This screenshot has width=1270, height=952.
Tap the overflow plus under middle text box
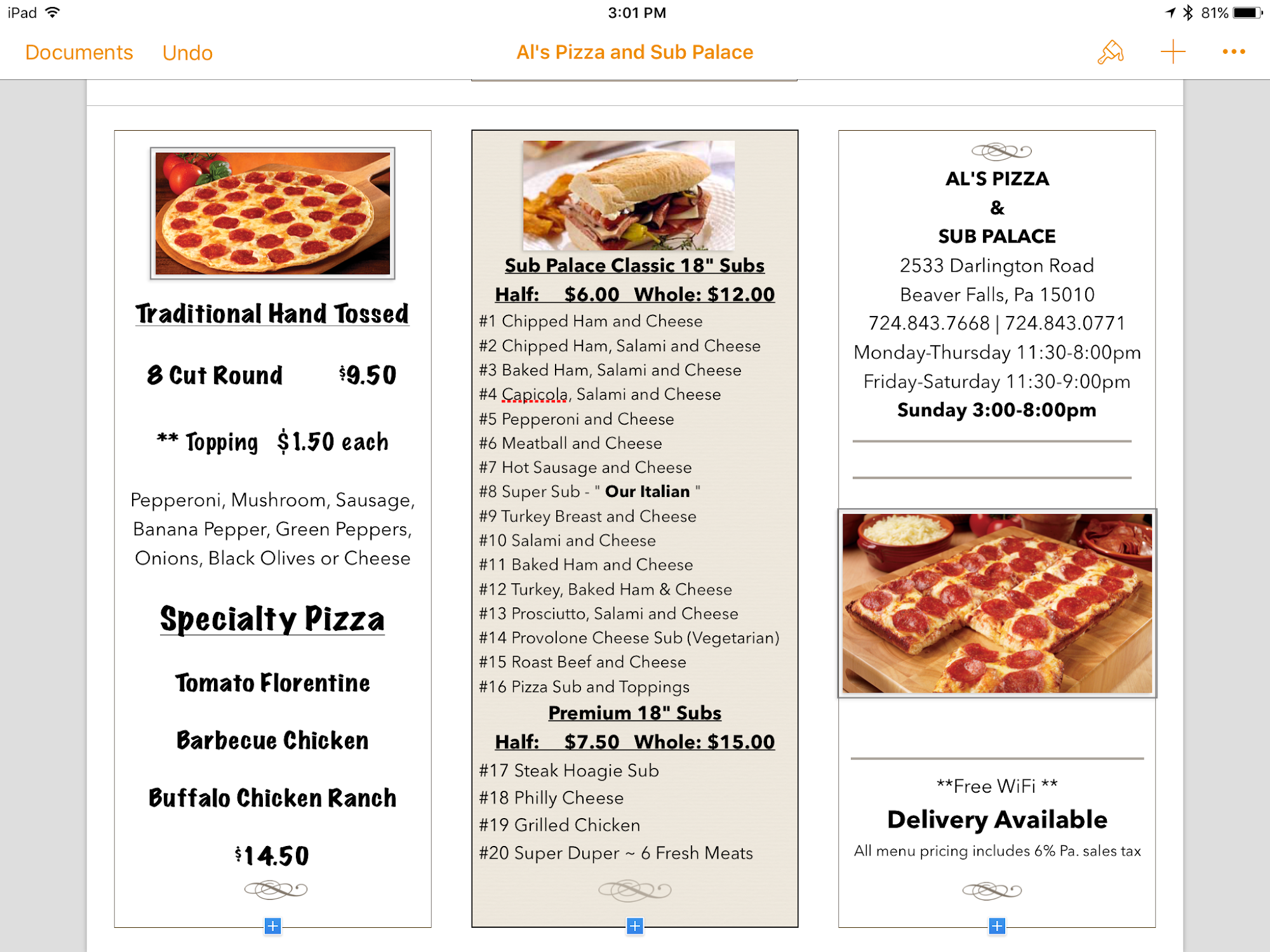pos(635,926)
